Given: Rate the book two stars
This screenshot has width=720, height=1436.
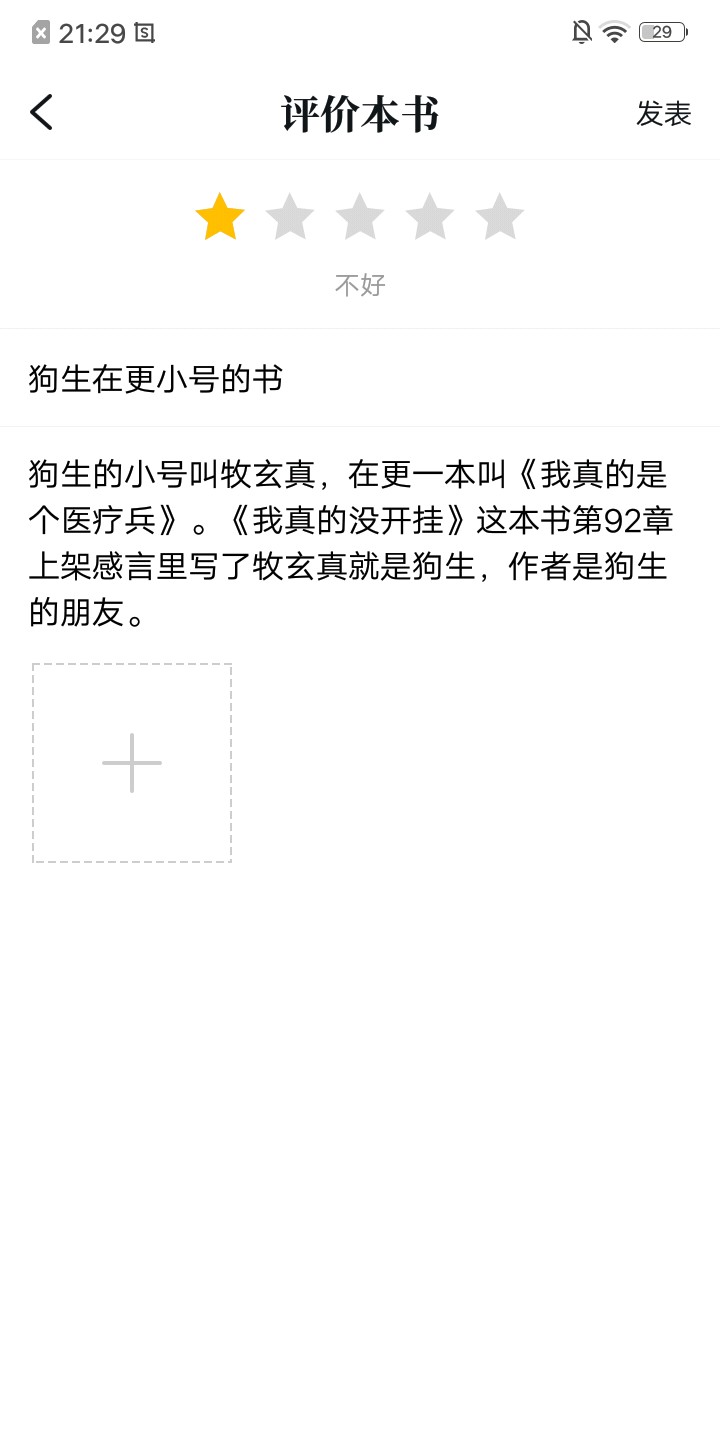Looking at the screenshot, I should click(290, 216).
